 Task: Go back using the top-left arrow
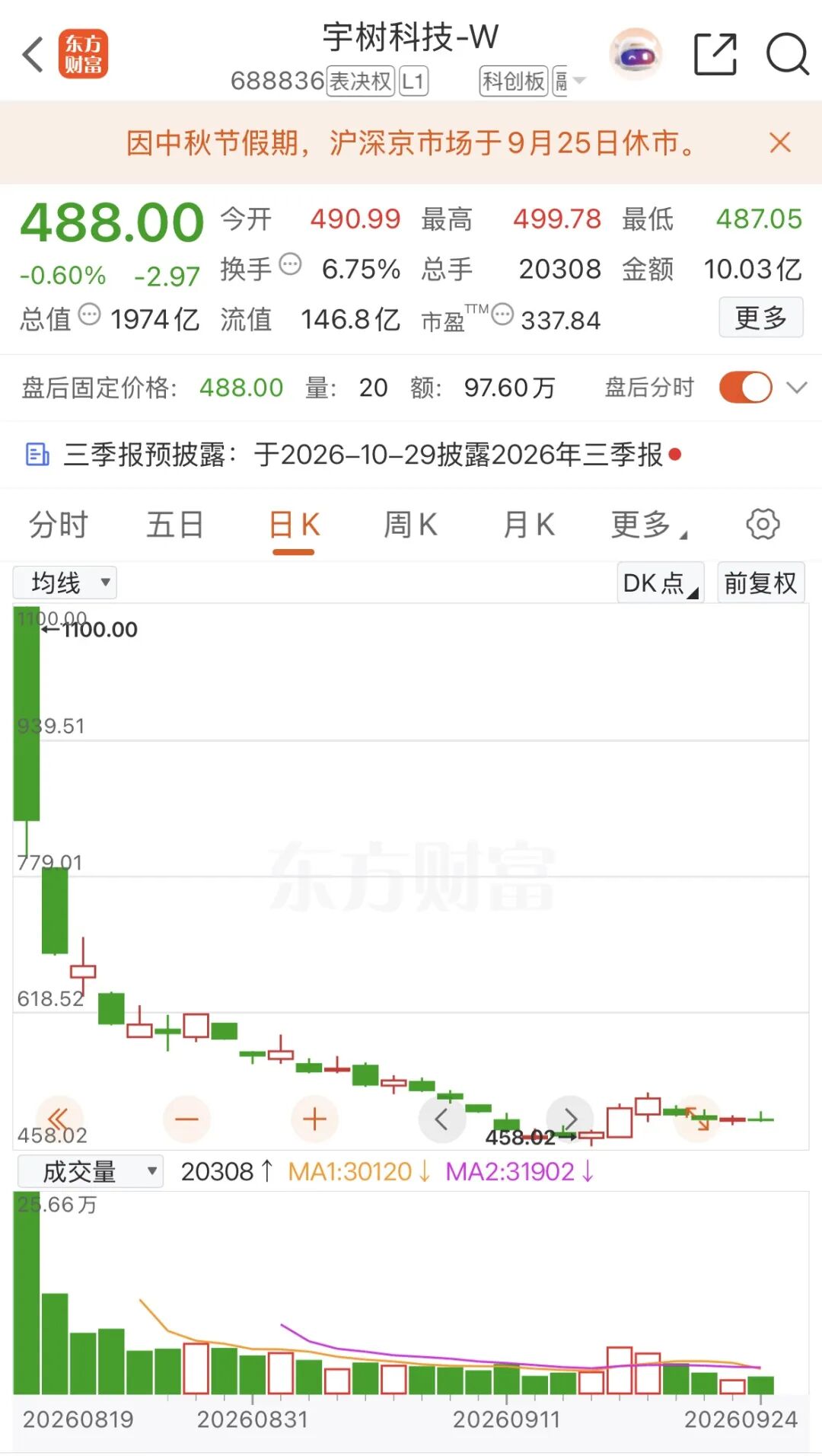pyautogui.click(x=33, y=55)
